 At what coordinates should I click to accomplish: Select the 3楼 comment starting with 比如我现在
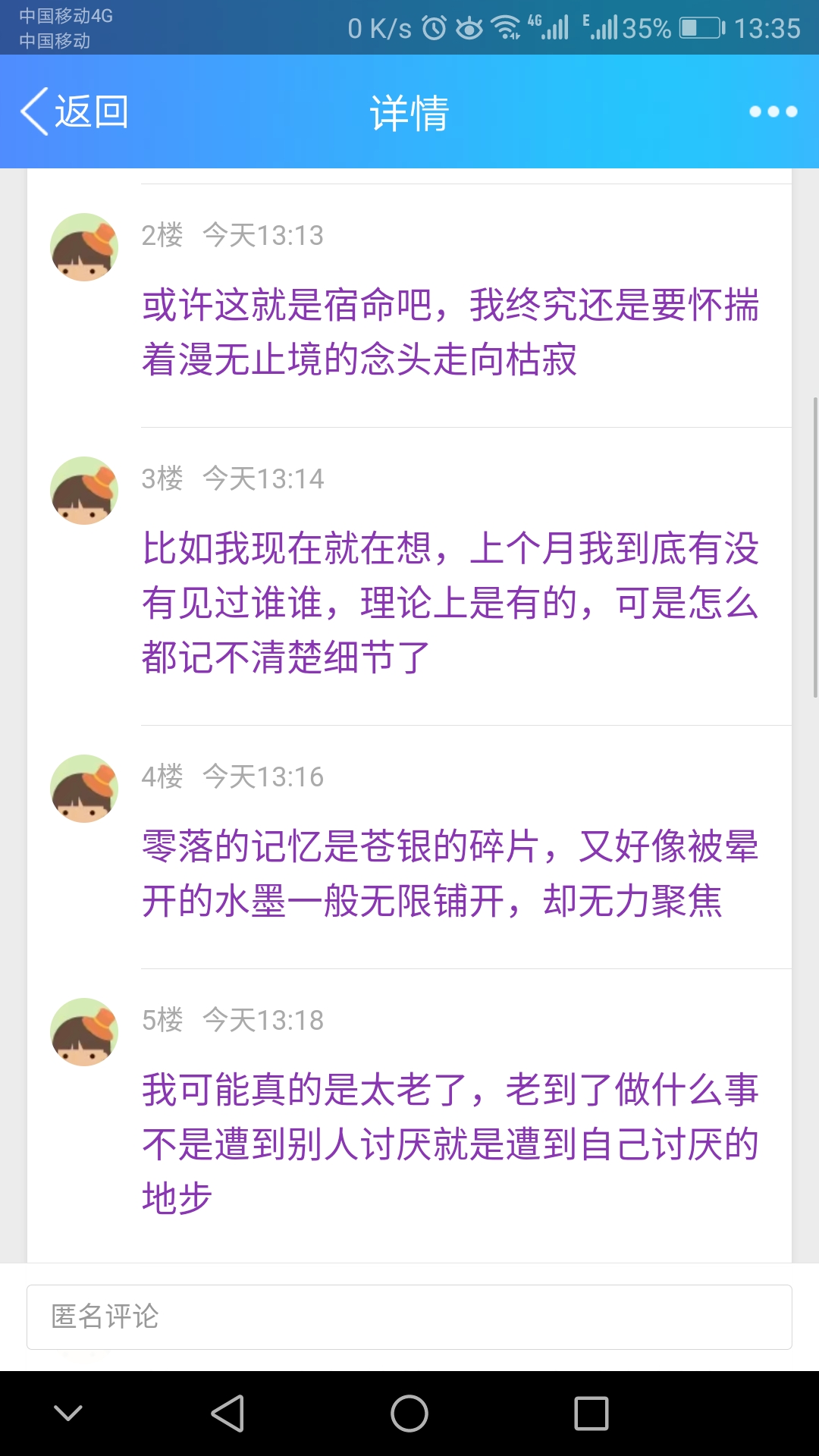point(450,603)
